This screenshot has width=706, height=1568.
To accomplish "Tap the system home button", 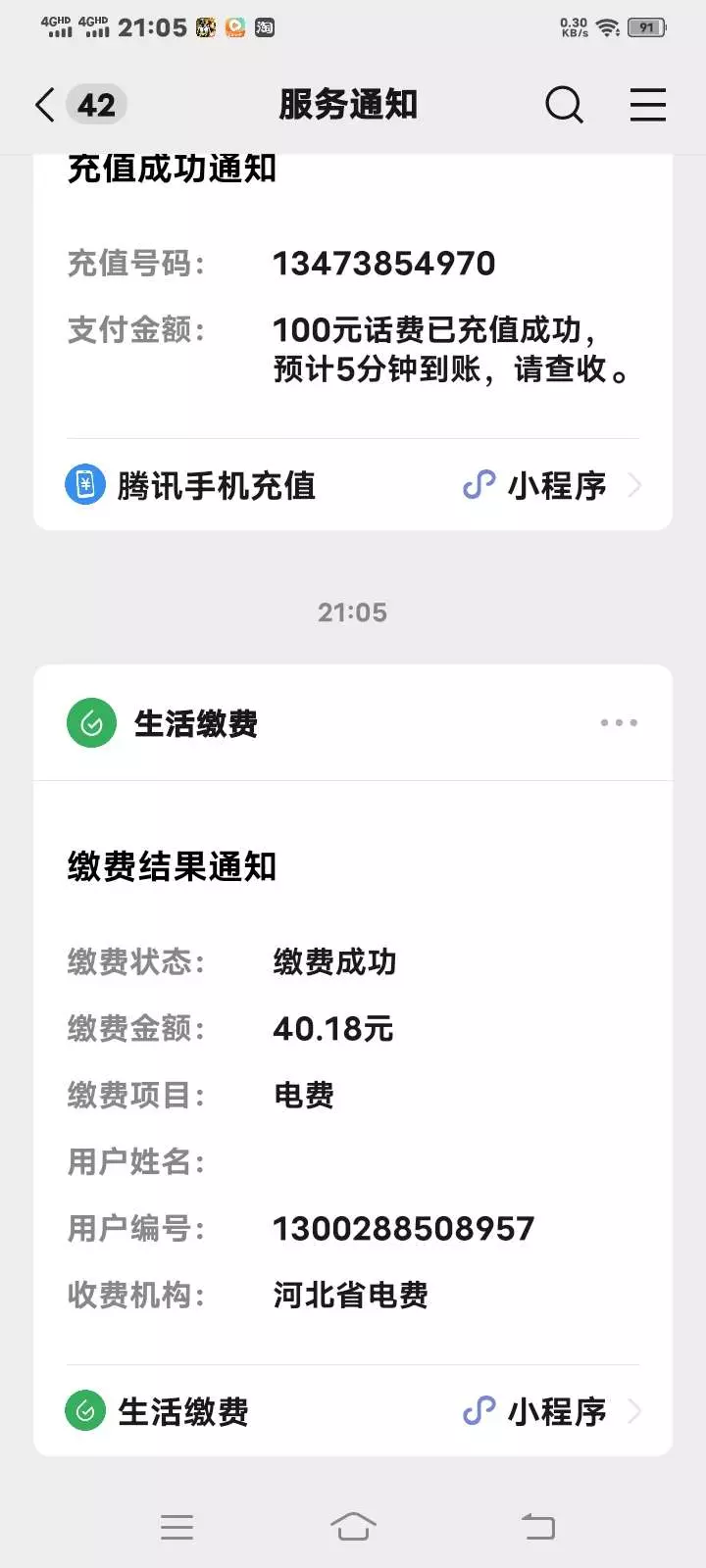I will 353,1526.
